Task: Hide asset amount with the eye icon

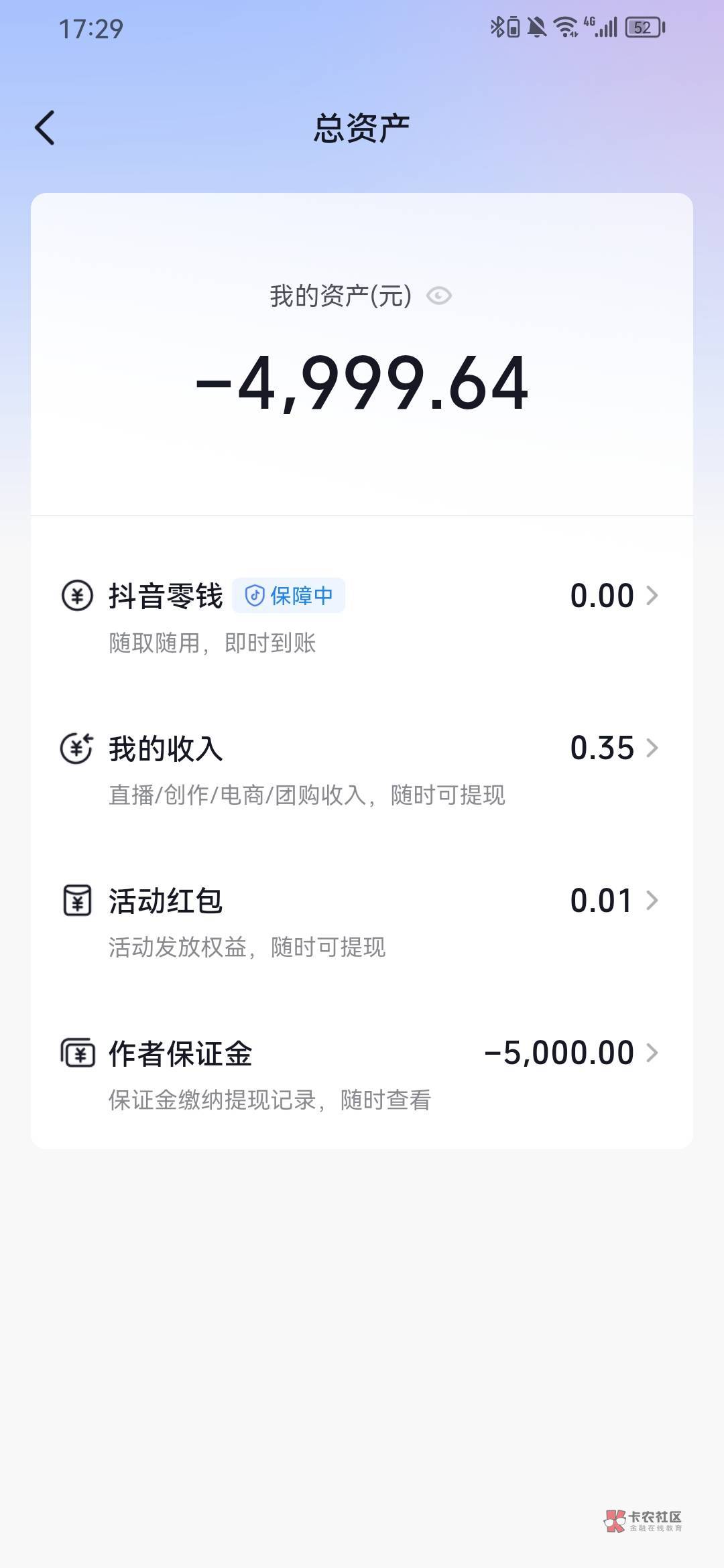Action: pos(439,296)
